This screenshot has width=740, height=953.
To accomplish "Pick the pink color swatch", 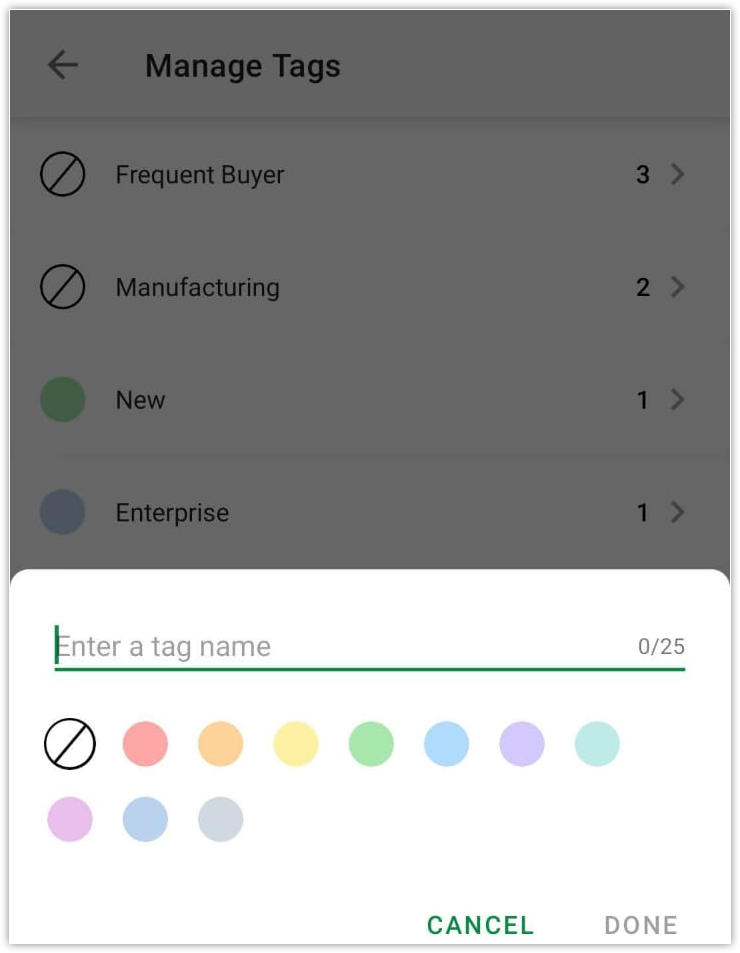I will point(70,819).
